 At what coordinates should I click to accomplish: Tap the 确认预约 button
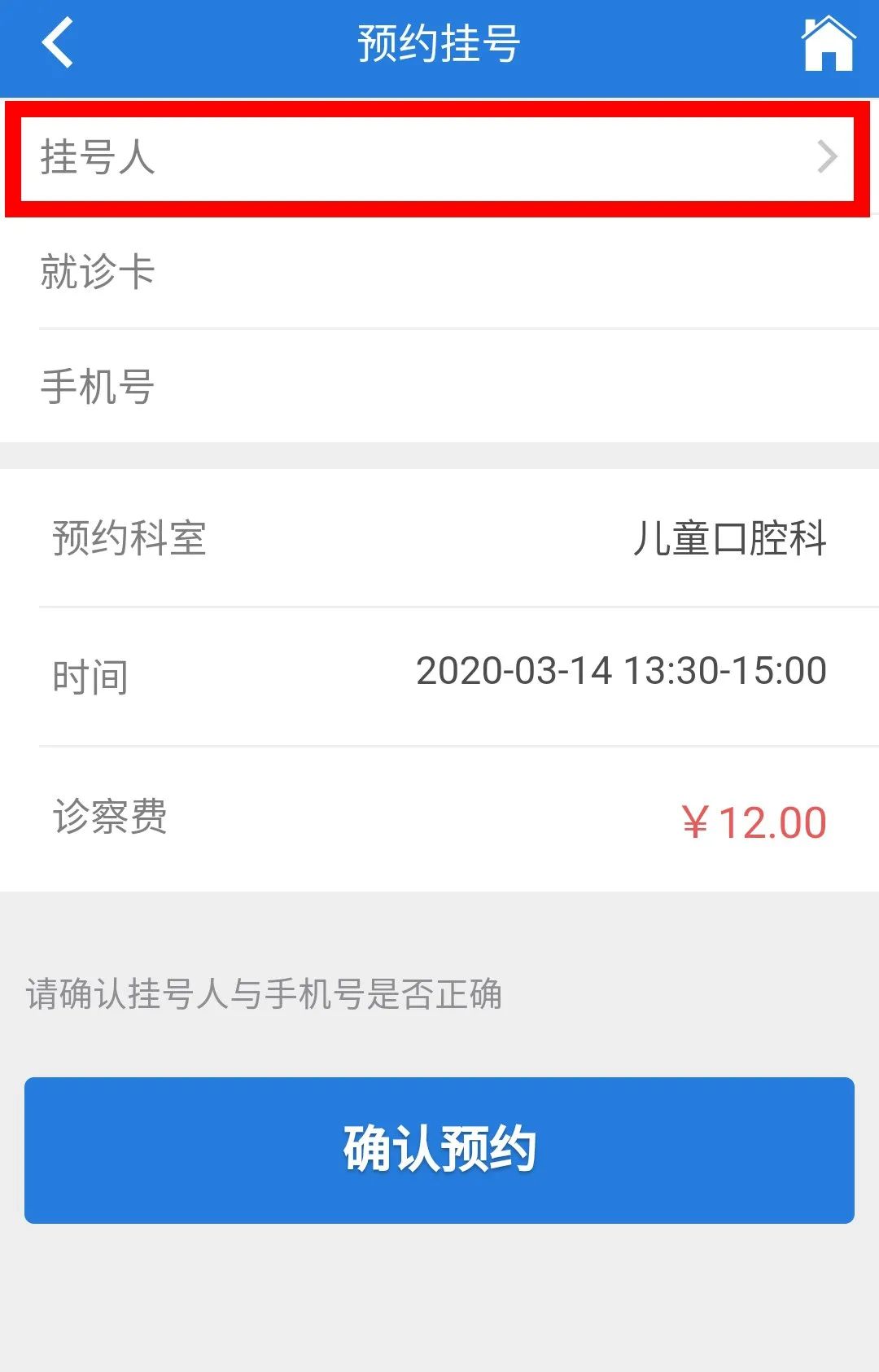[439, 1150]
